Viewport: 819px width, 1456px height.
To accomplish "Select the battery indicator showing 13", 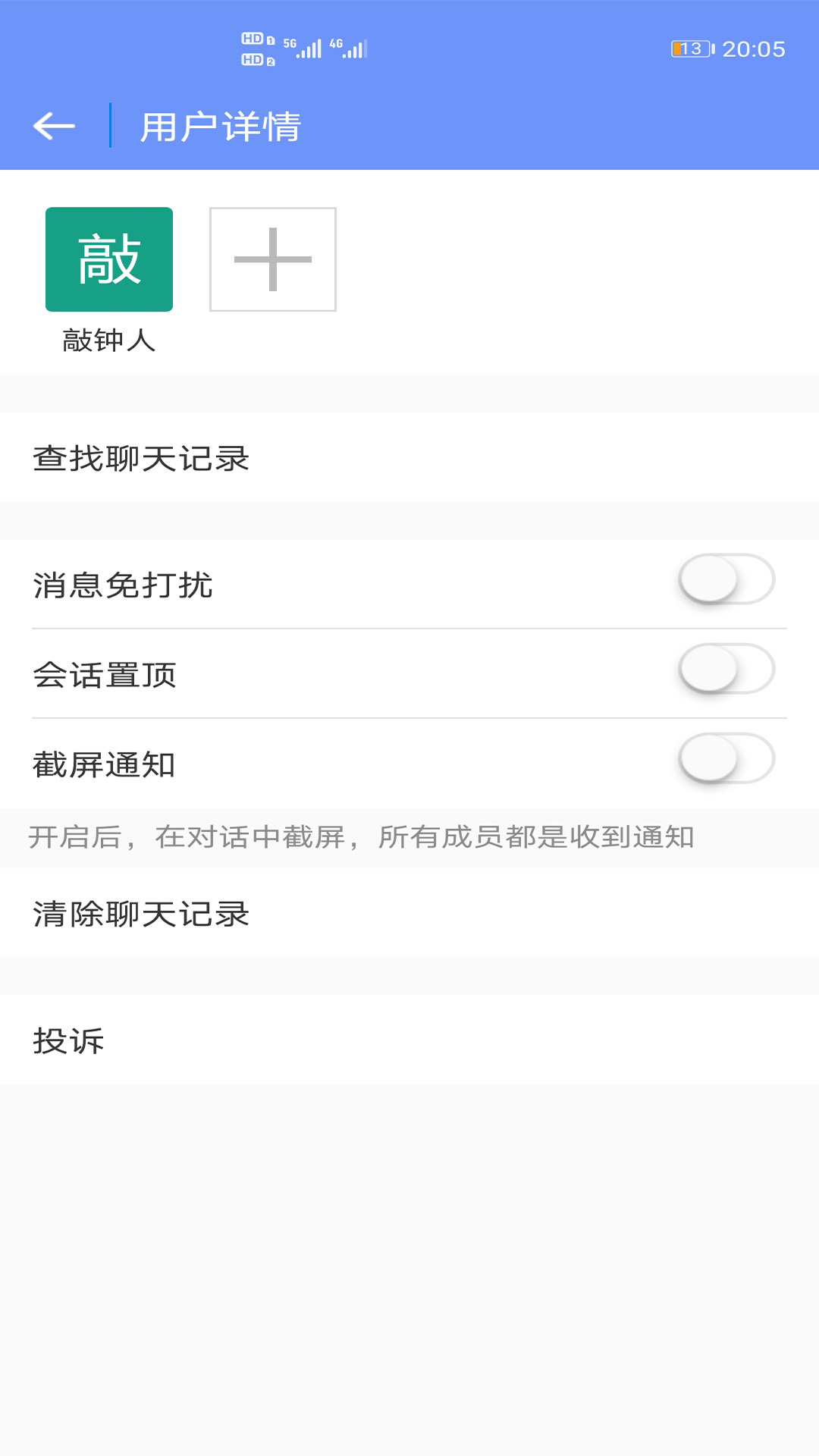I will click(x=690, y=45).
